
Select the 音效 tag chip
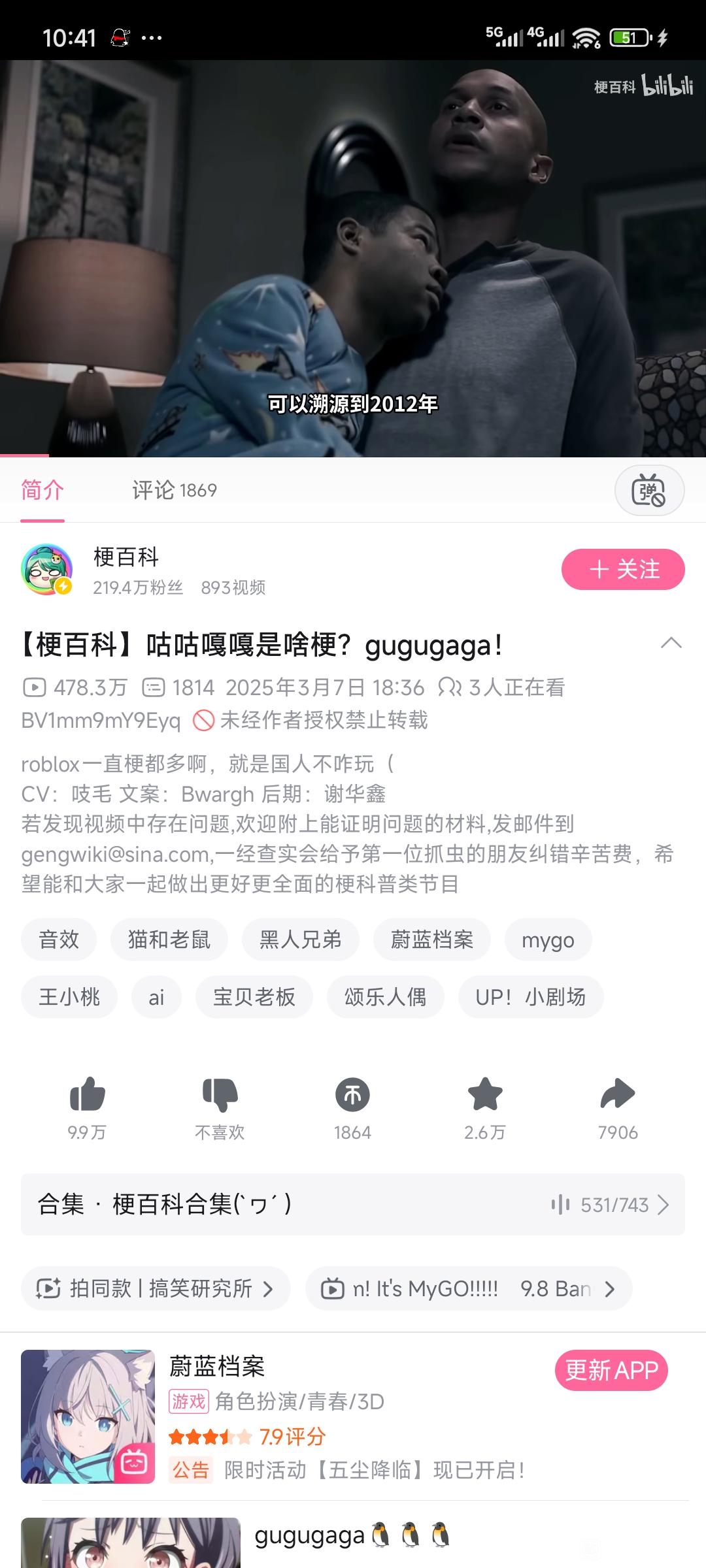coord(59,939)
